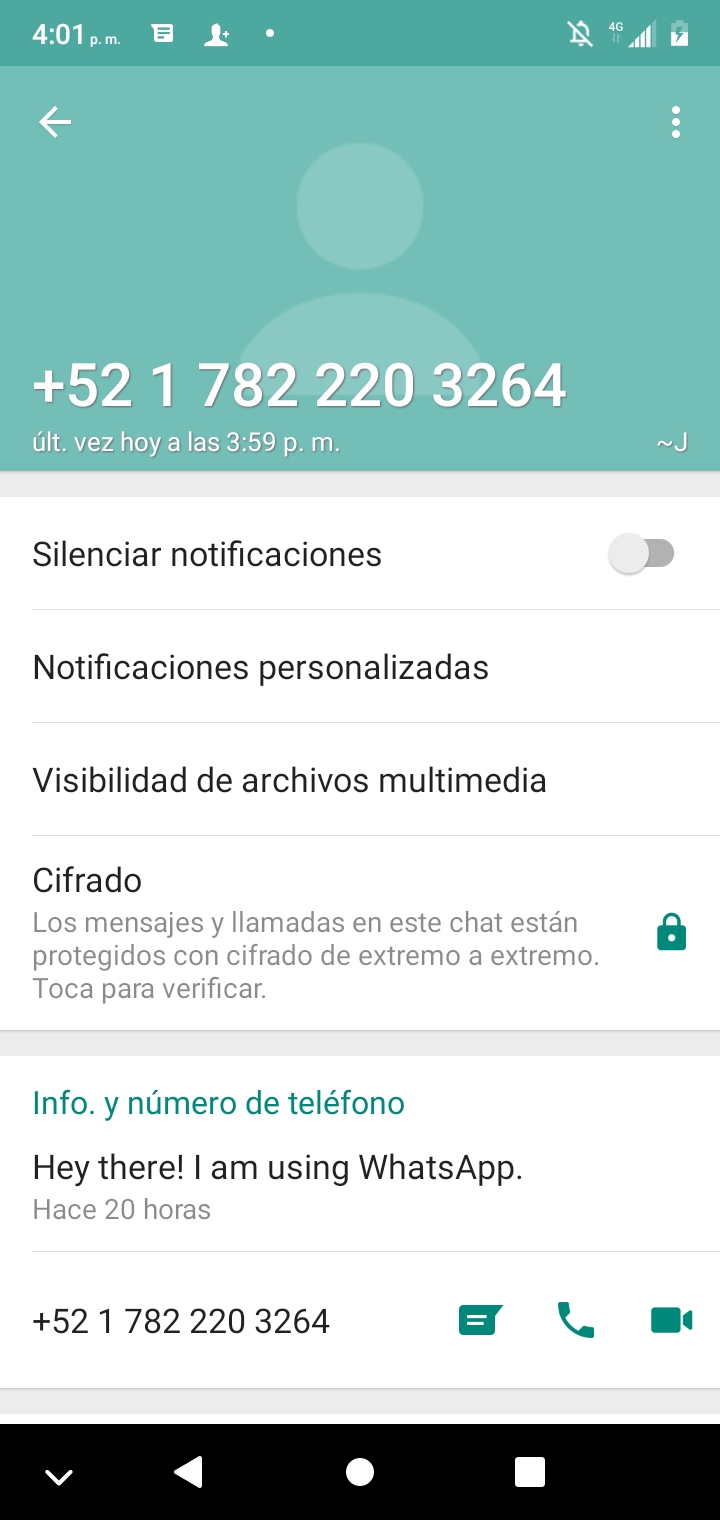Go back using the top arrow
720x1520 pixels.
click(x=55, y=122)
